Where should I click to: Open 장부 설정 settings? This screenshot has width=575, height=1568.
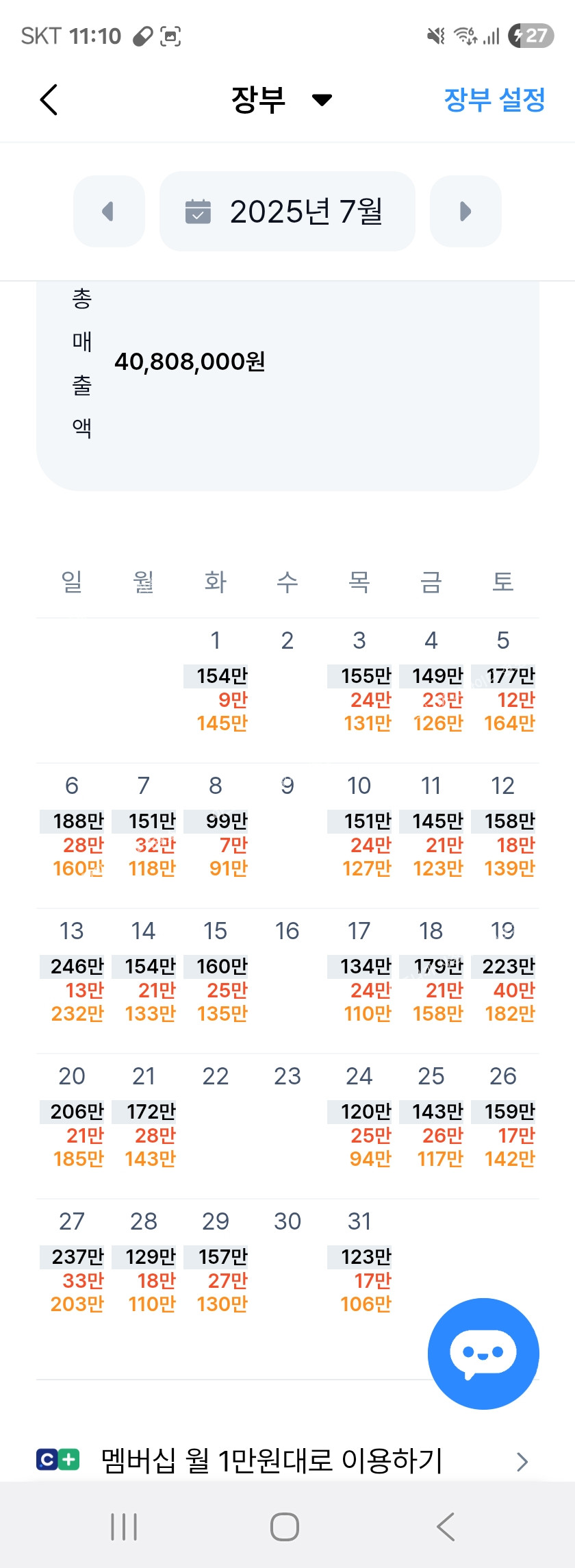[x=494, y=100]
